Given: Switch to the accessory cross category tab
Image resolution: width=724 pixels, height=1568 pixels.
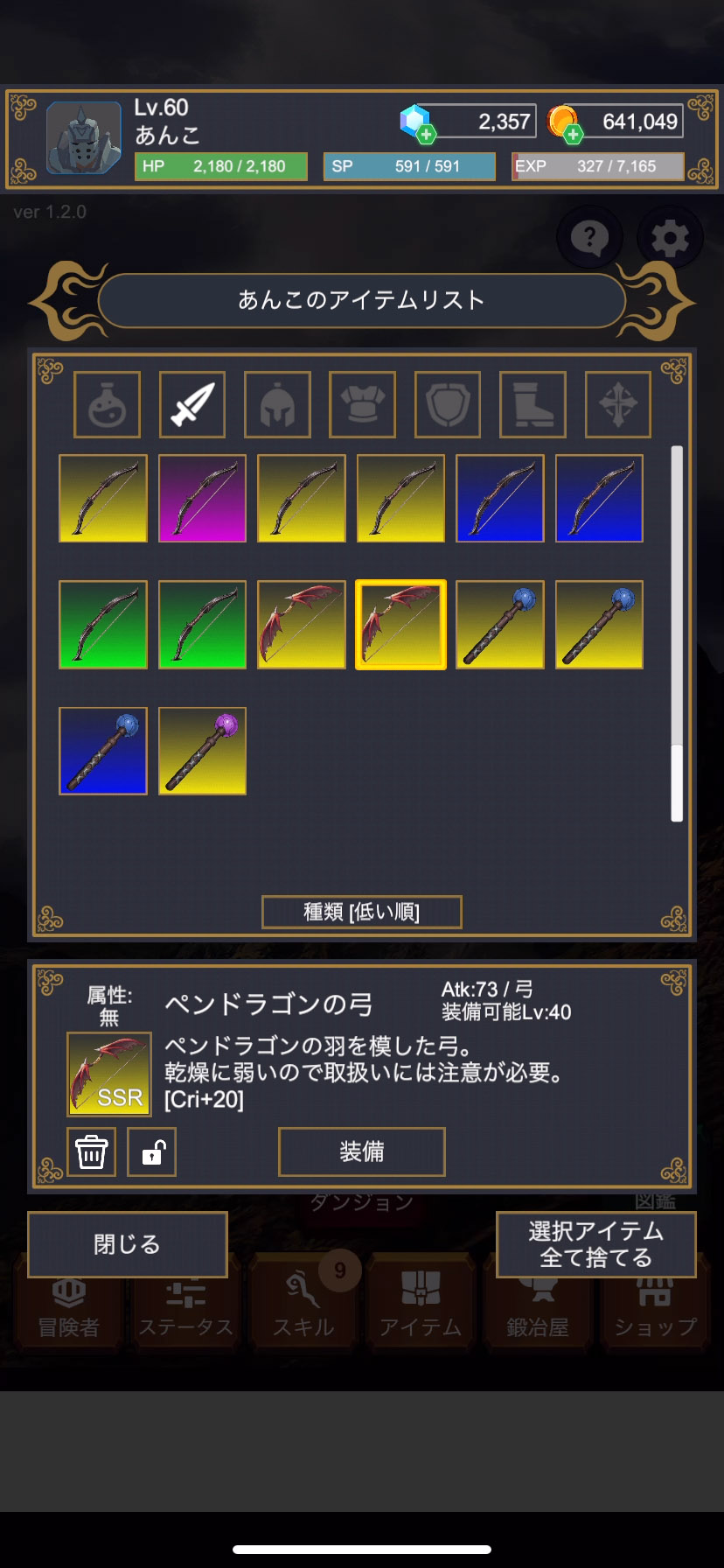Looking at the screenshot, I should 617,404.
